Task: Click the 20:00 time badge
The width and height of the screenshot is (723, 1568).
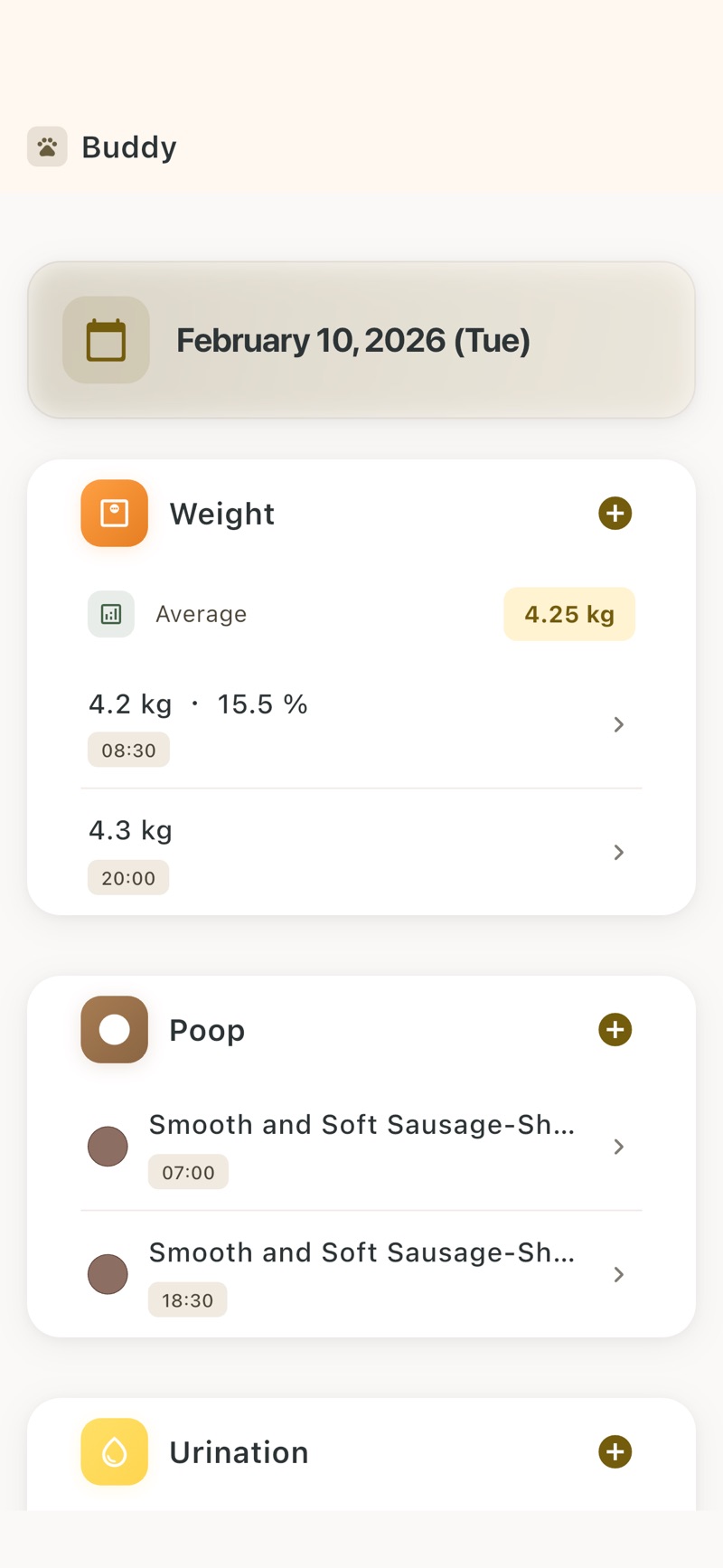Action: click(127, 876)
